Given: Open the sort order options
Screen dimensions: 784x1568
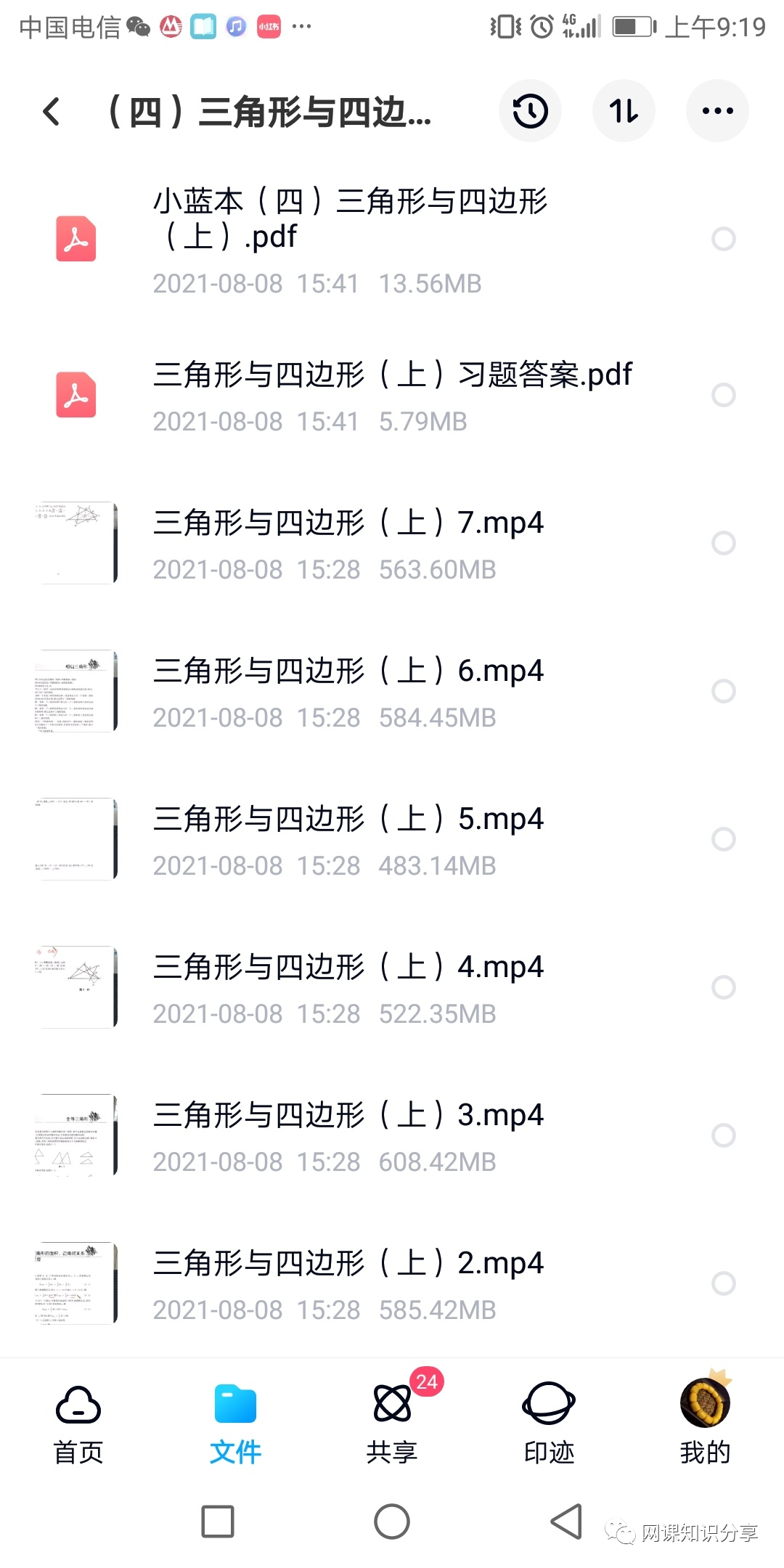Looking at the screenshot, I should 624,111.
